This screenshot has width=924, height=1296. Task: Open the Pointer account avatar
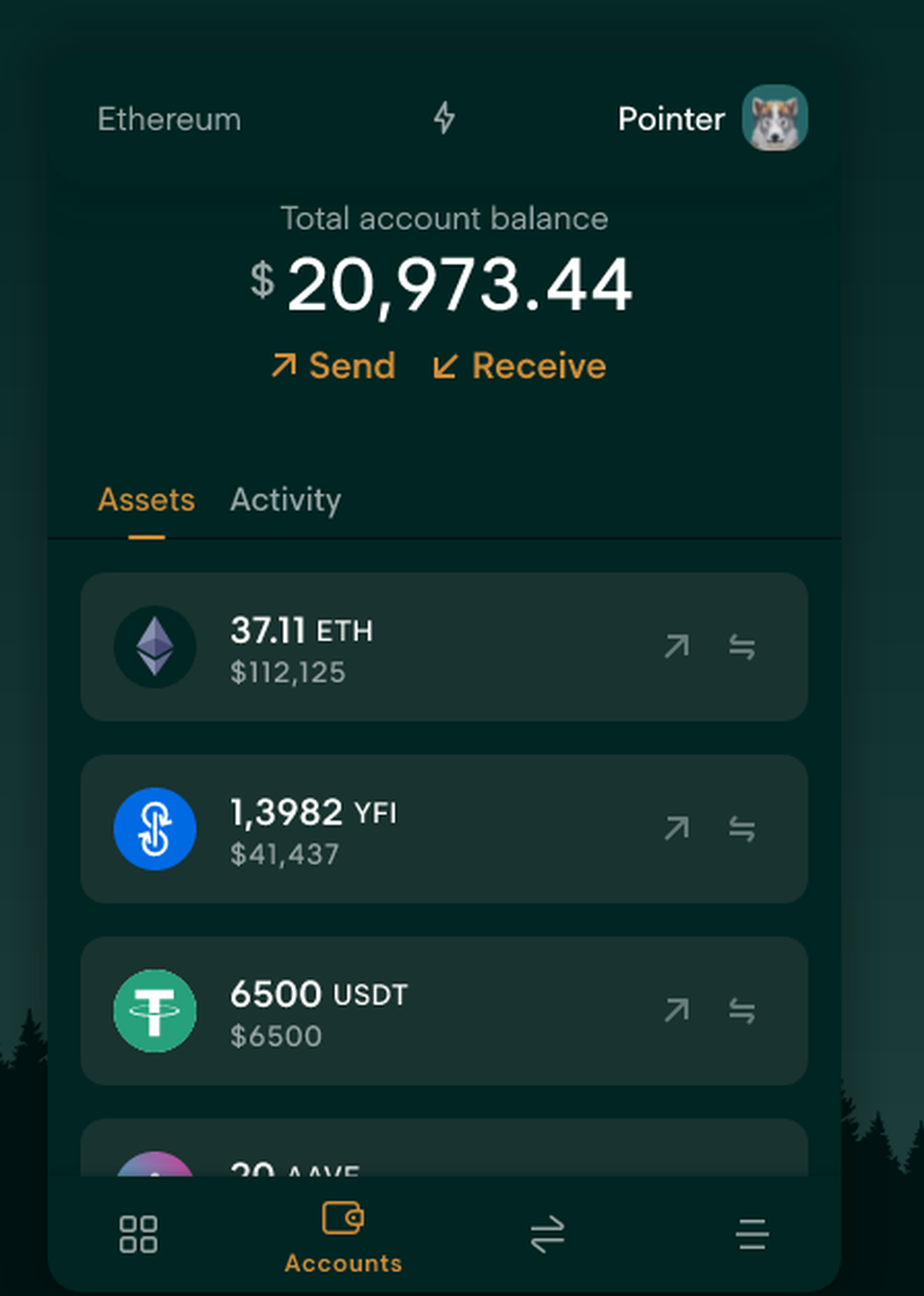(x=774, y=118)
